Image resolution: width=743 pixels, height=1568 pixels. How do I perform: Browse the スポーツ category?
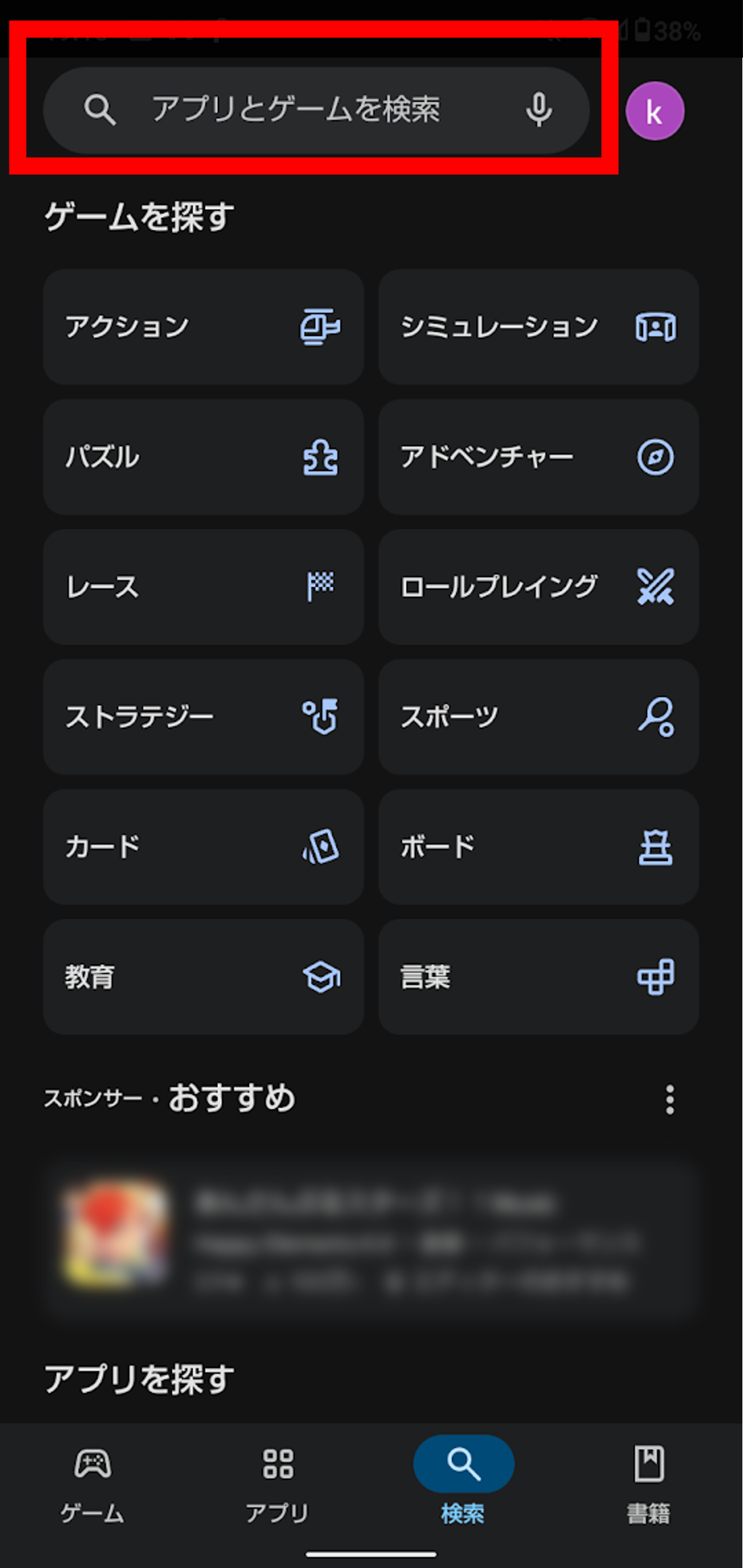point(538,717)
